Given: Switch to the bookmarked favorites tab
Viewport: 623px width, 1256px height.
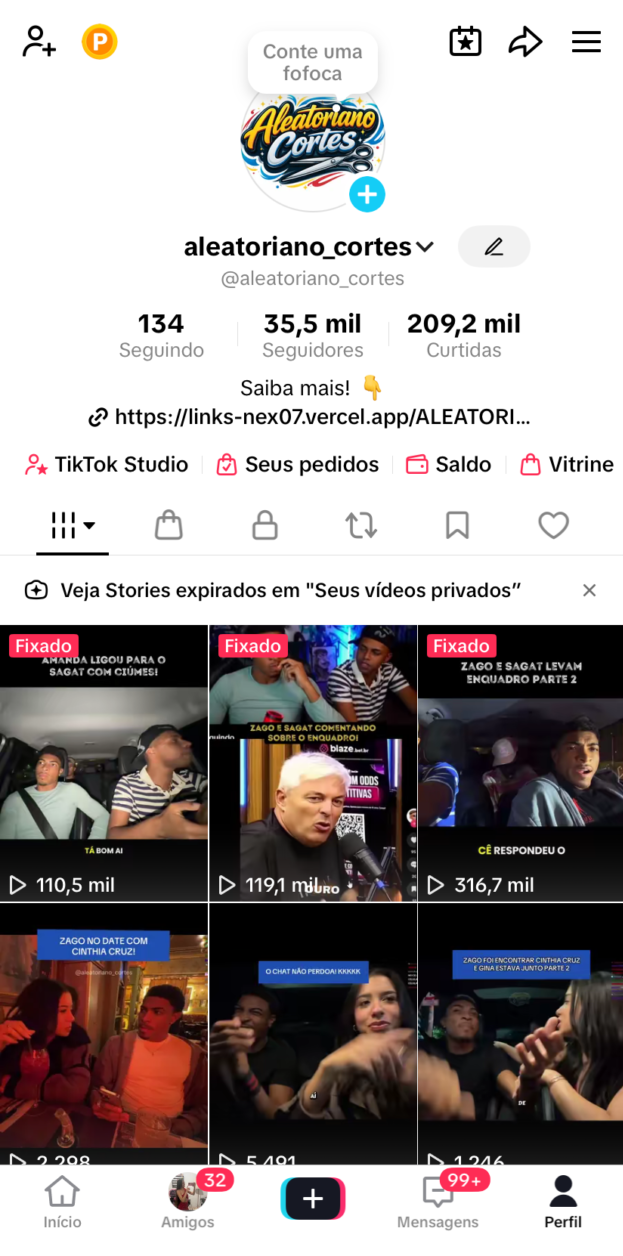Looking at the screenshot, I should click(x=457, y=525).
